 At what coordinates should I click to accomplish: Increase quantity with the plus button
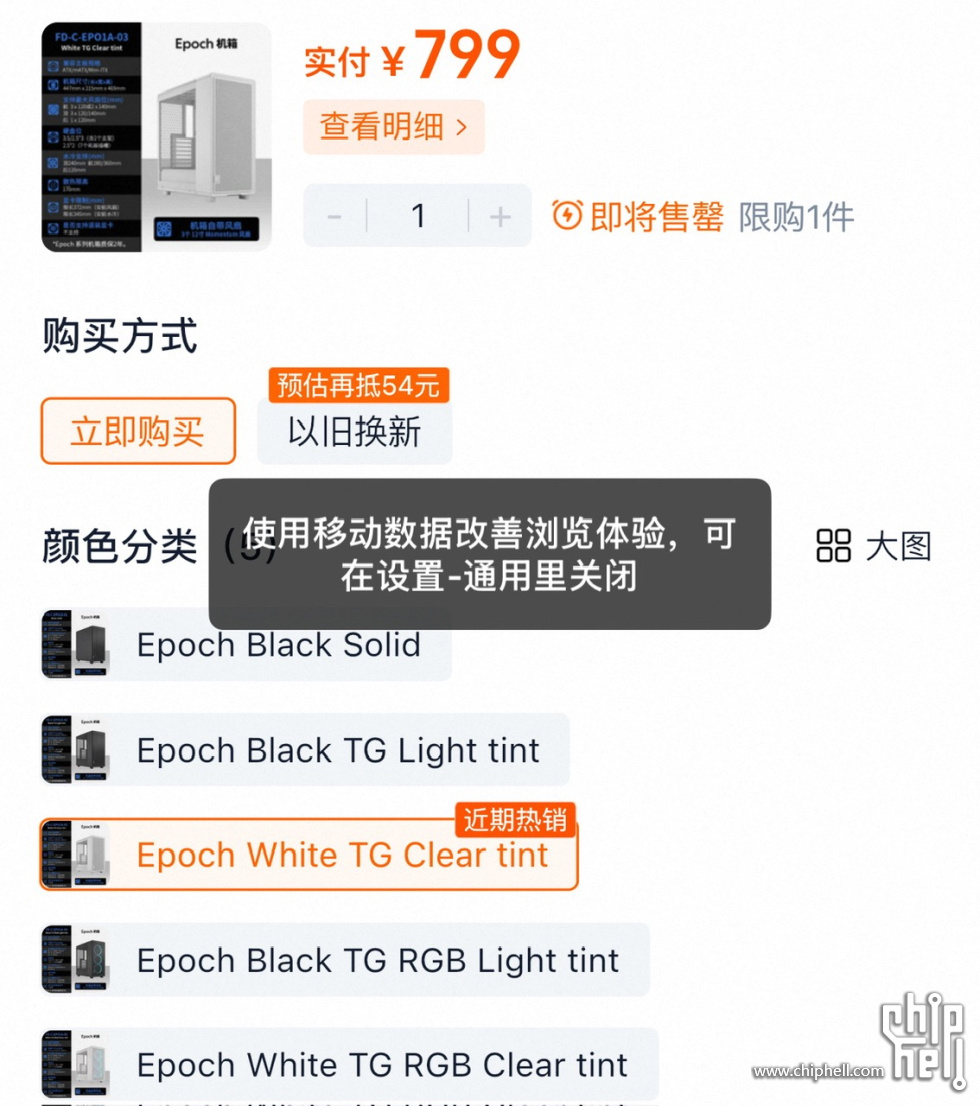click(x=500, y=216)
